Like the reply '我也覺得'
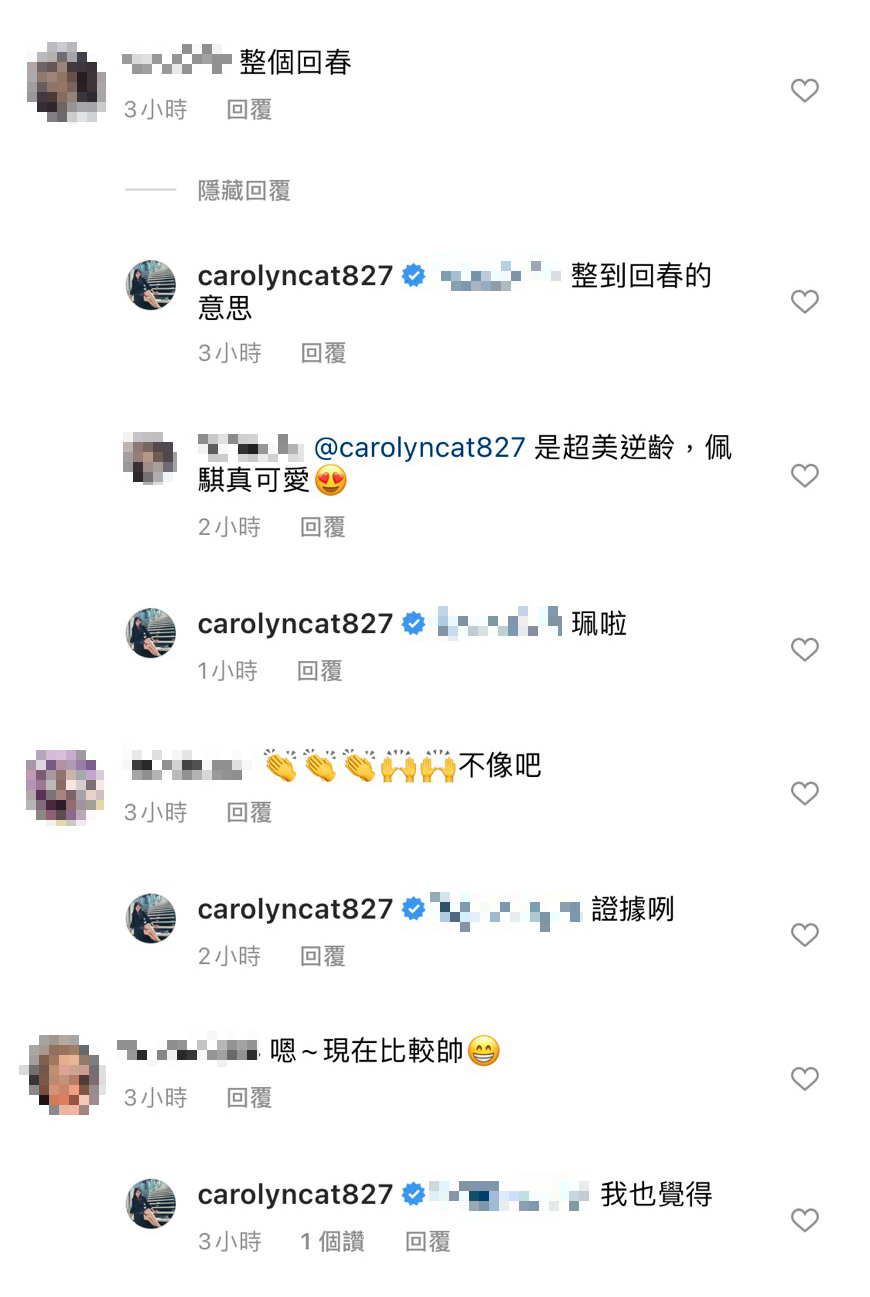The height and width of the screenshot is (1297, 870). click(x=805, y=1220)
